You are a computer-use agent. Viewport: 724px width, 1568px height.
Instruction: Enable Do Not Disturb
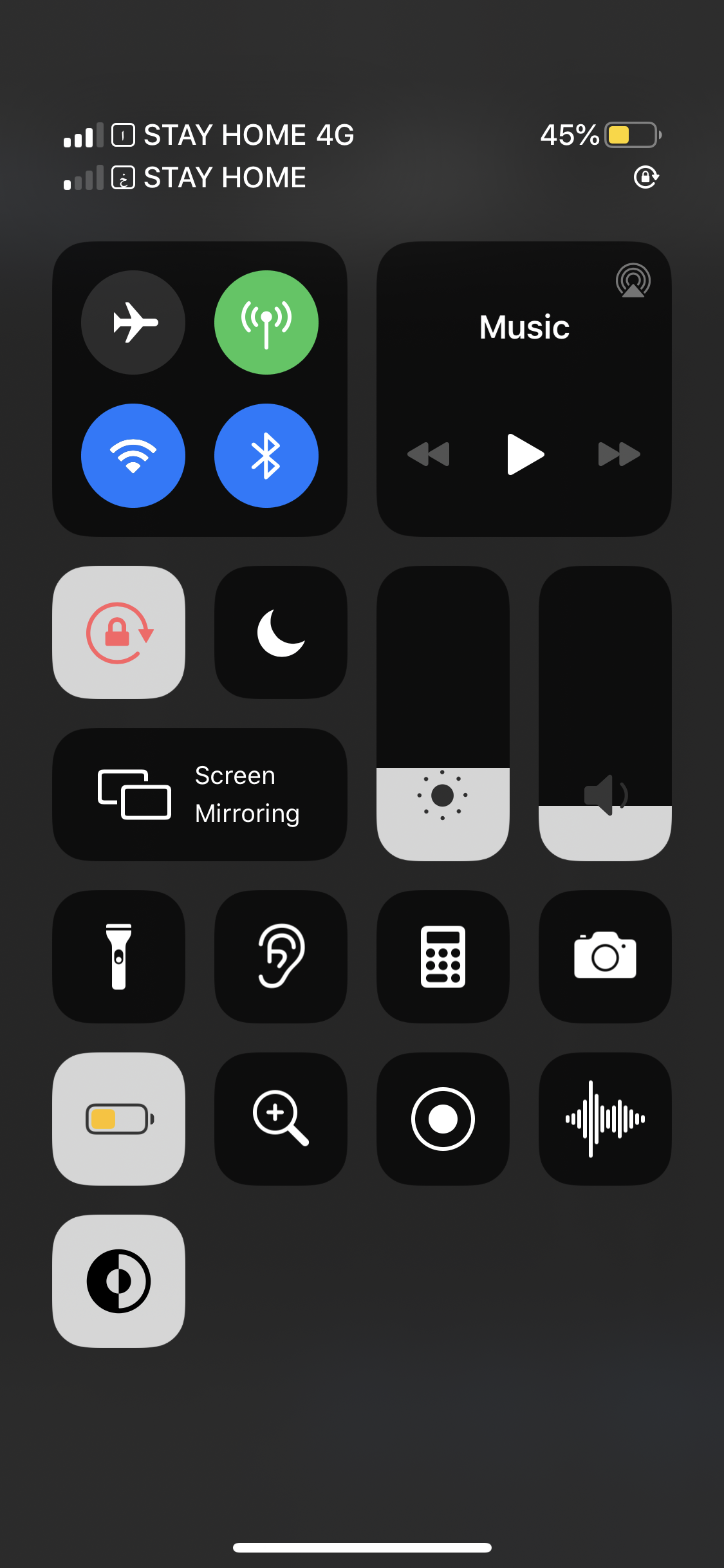(x=281, y=633)
